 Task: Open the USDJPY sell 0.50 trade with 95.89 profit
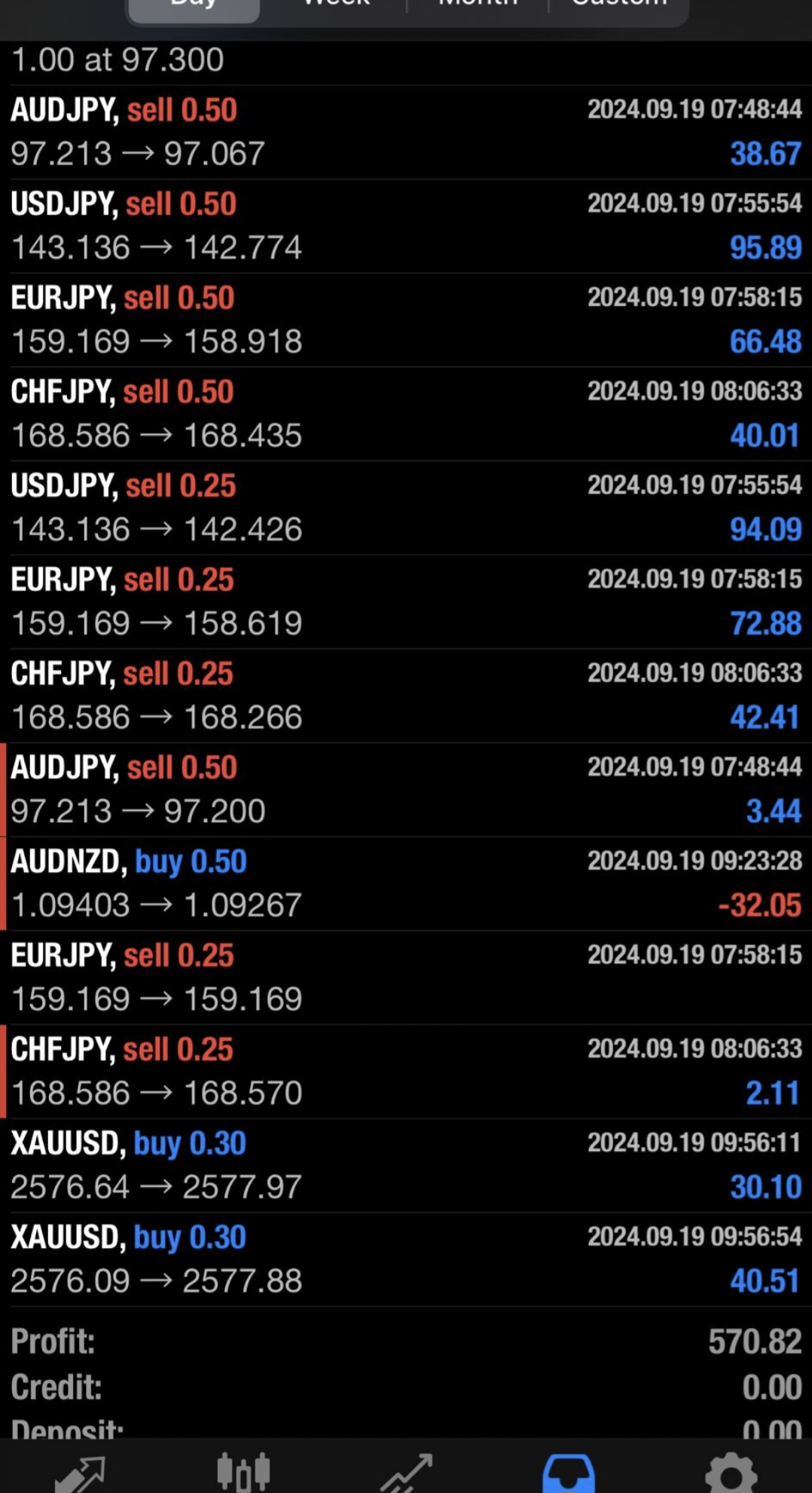point(406,226)
